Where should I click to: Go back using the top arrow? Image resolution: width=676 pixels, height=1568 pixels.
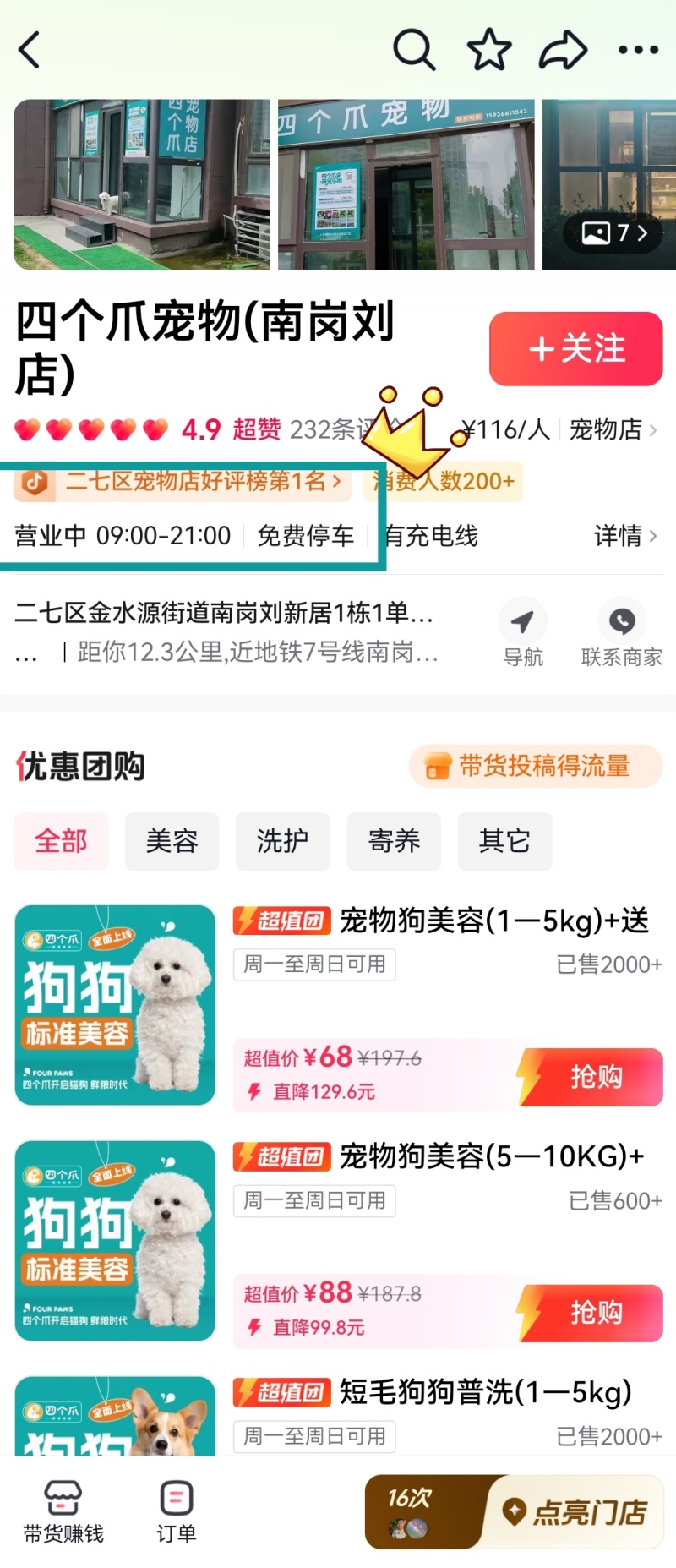[30, 50]
